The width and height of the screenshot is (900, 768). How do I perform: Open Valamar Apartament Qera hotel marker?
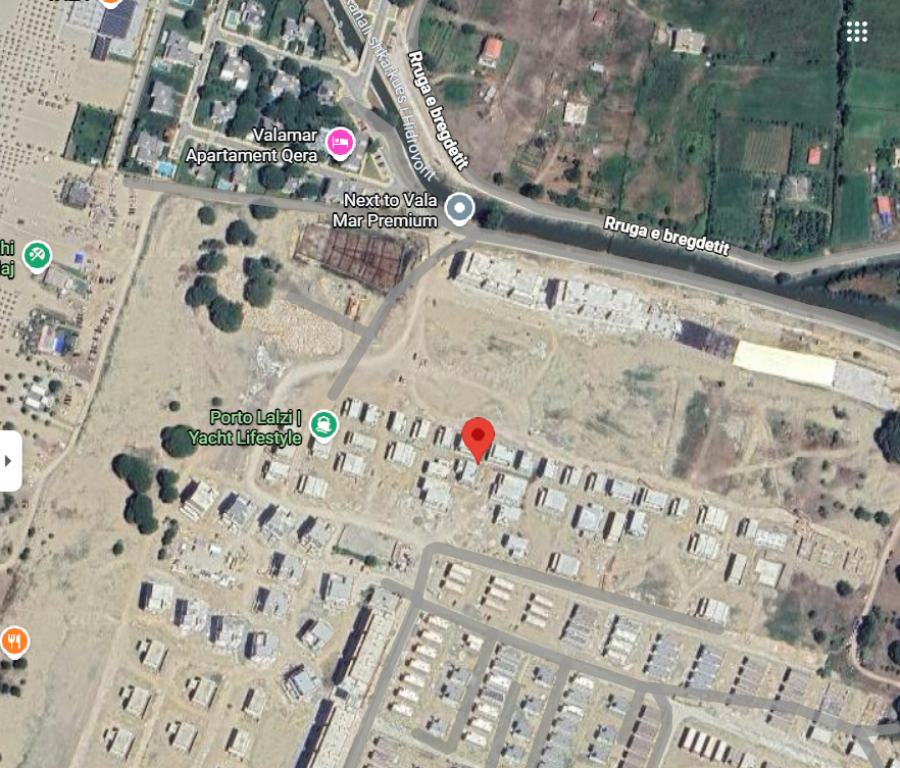[340, 144]
